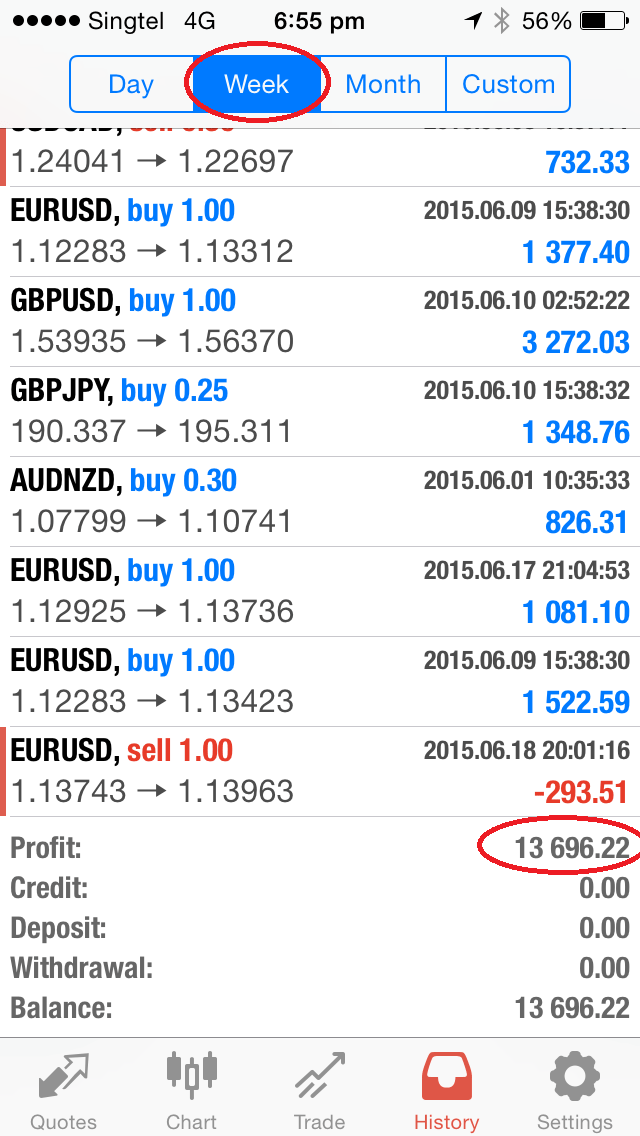Viewport: 640px width, 1136px height.
Task: Open the EURUSD sell 1.00 trade
Action: click(320, 772)
